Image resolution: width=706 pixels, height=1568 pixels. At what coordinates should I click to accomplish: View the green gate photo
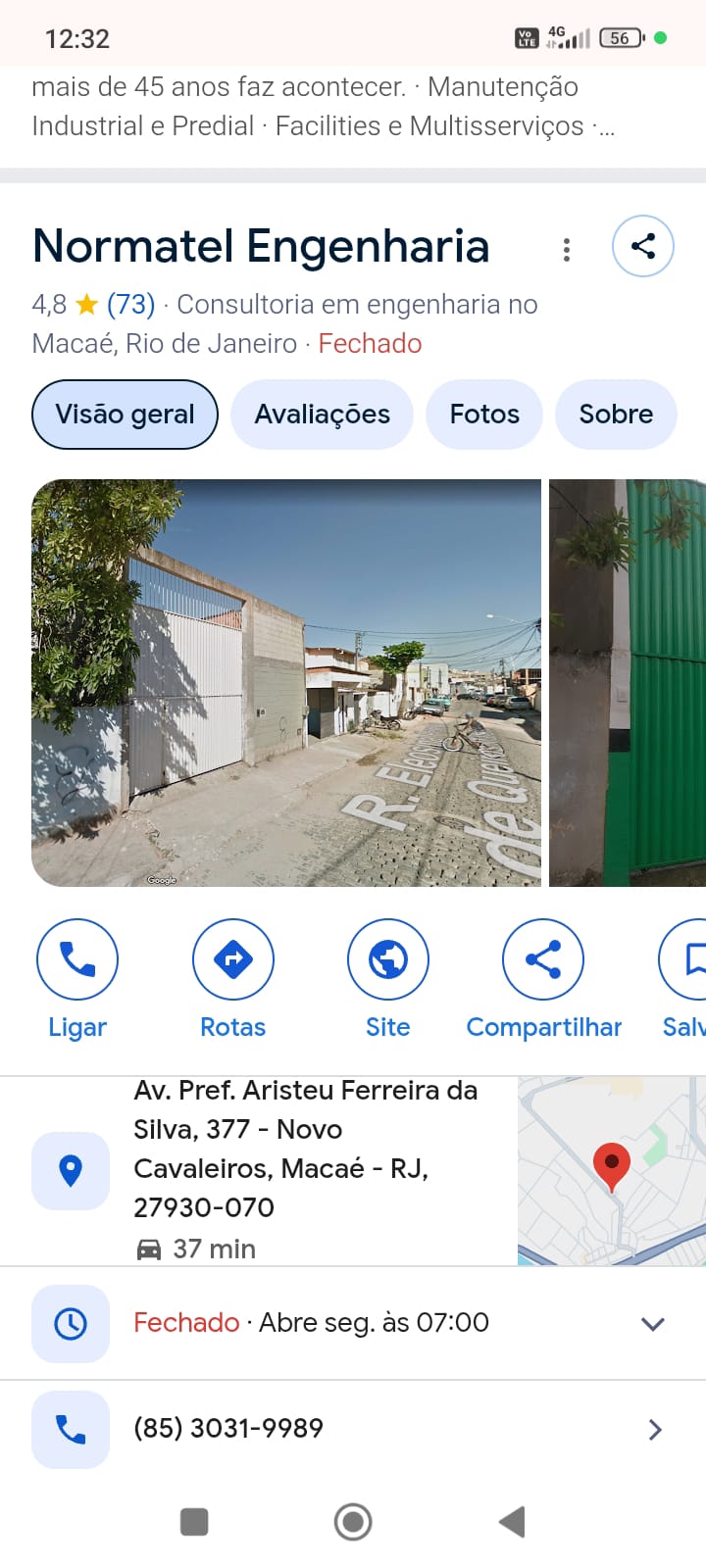(x=628, y=682)
